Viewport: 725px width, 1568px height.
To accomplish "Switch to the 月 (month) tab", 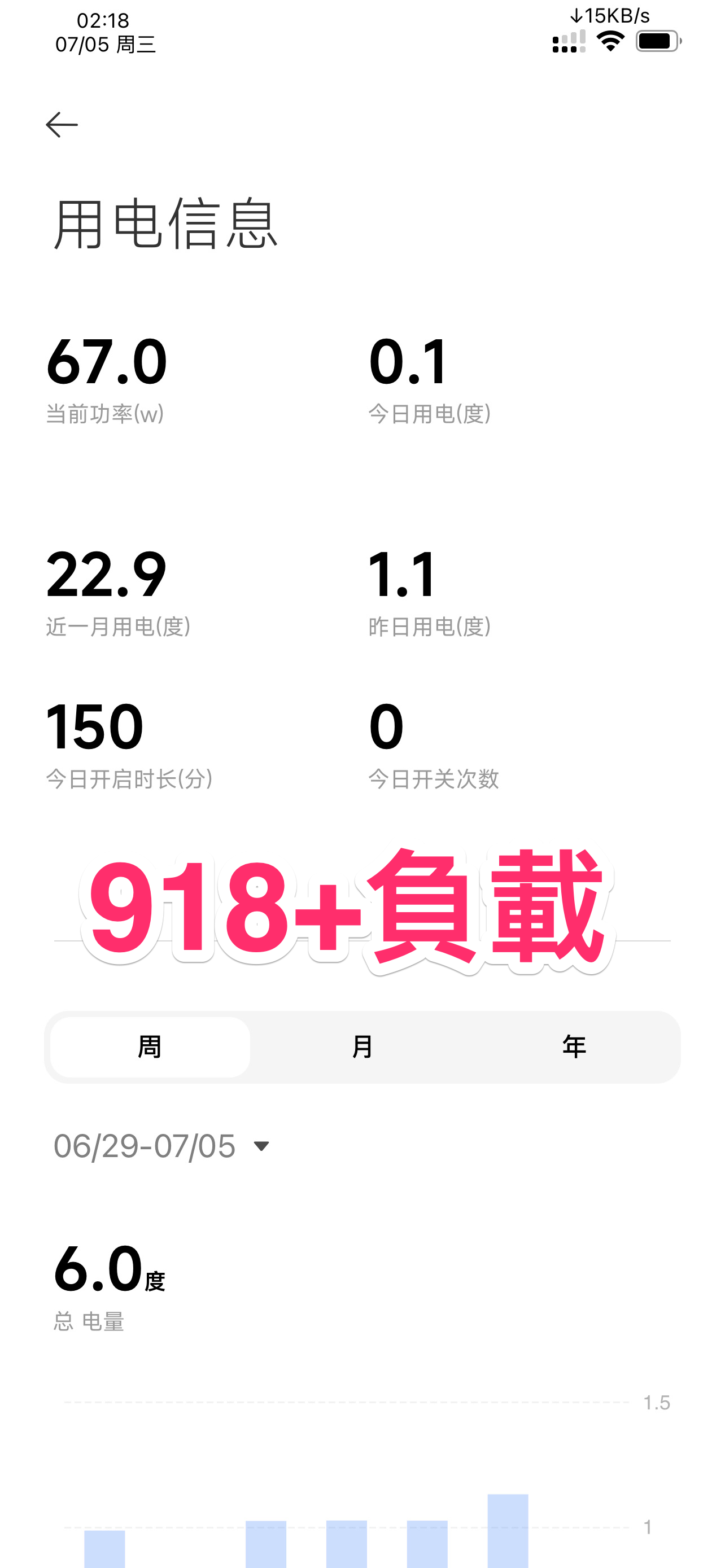I will tap(362, 1047).
